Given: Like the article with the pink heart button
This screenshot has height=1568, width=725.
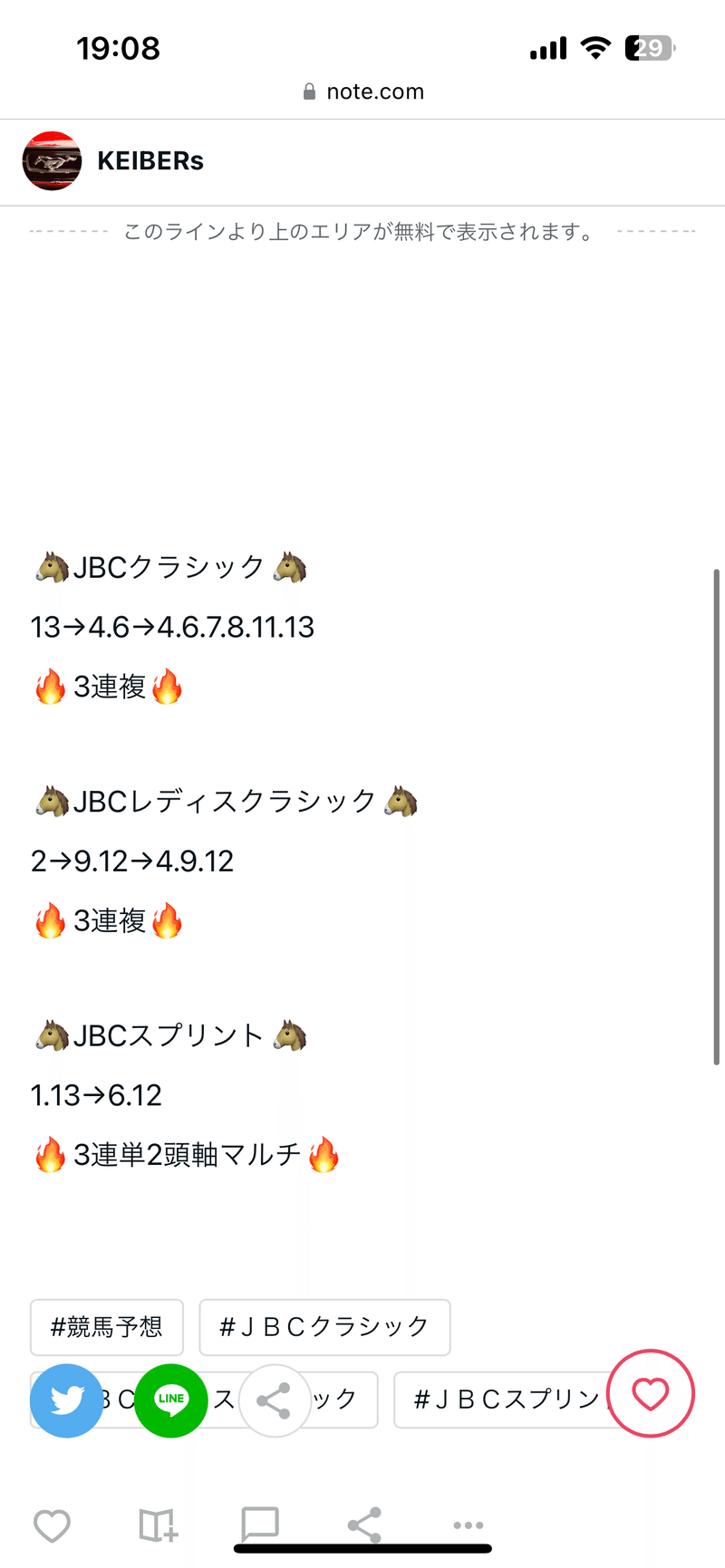Looking at the screenshot, I should tap(651, 1395).
